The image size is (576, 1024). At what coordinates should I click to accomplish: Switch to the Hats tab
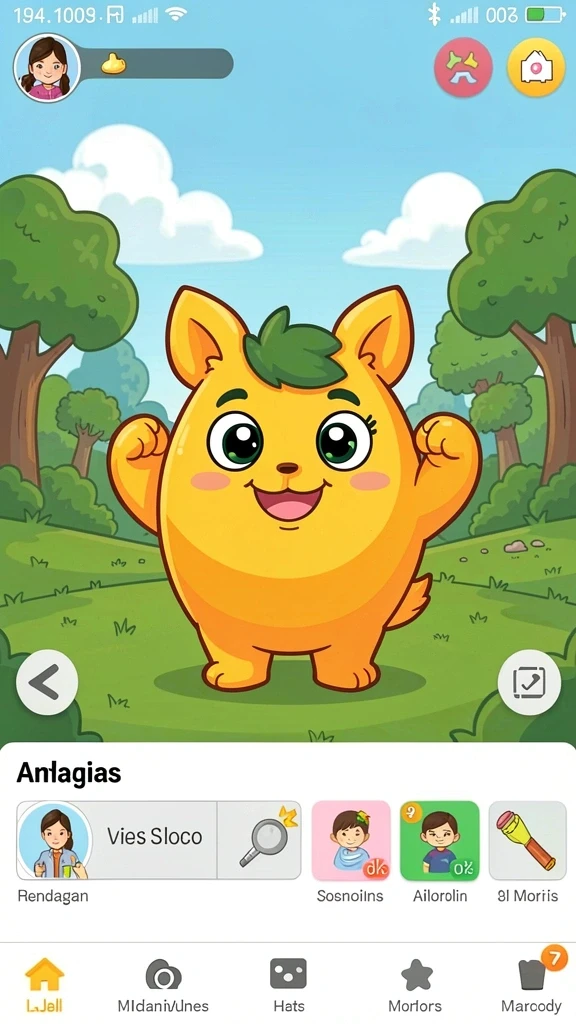coord(289,985)
